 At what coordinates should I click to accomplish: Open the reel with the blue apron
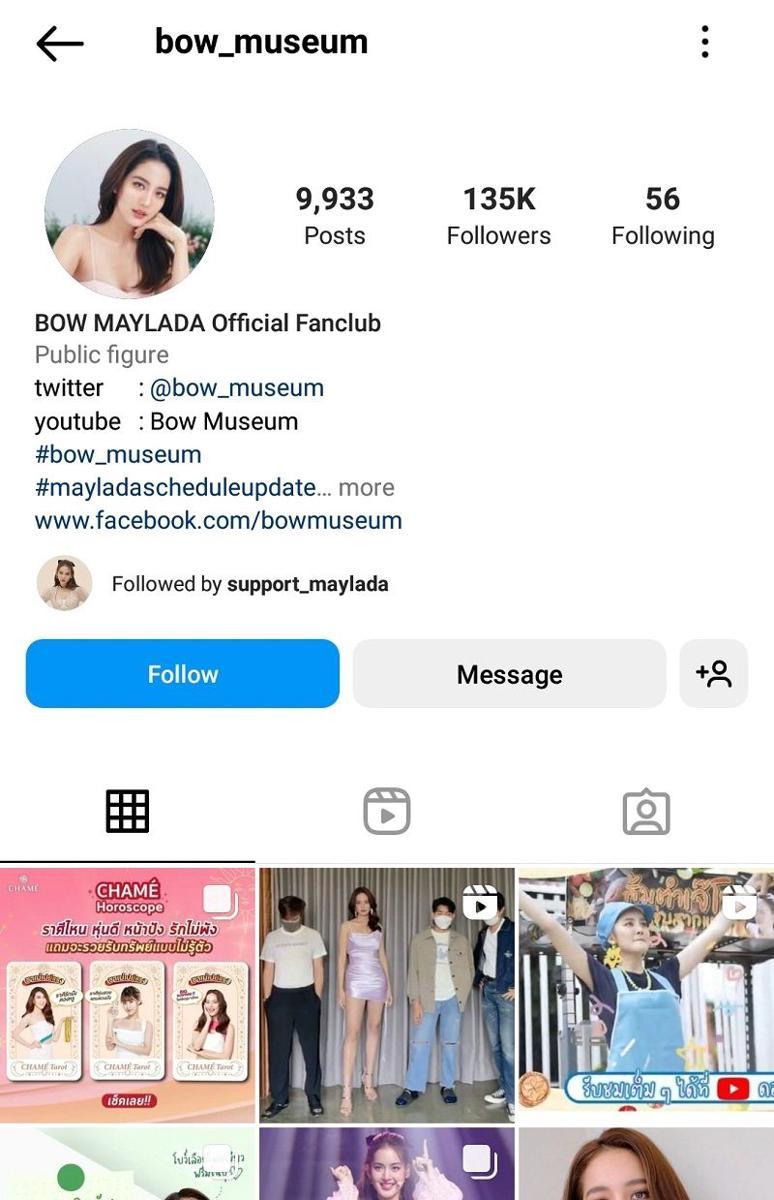point(646,995)
